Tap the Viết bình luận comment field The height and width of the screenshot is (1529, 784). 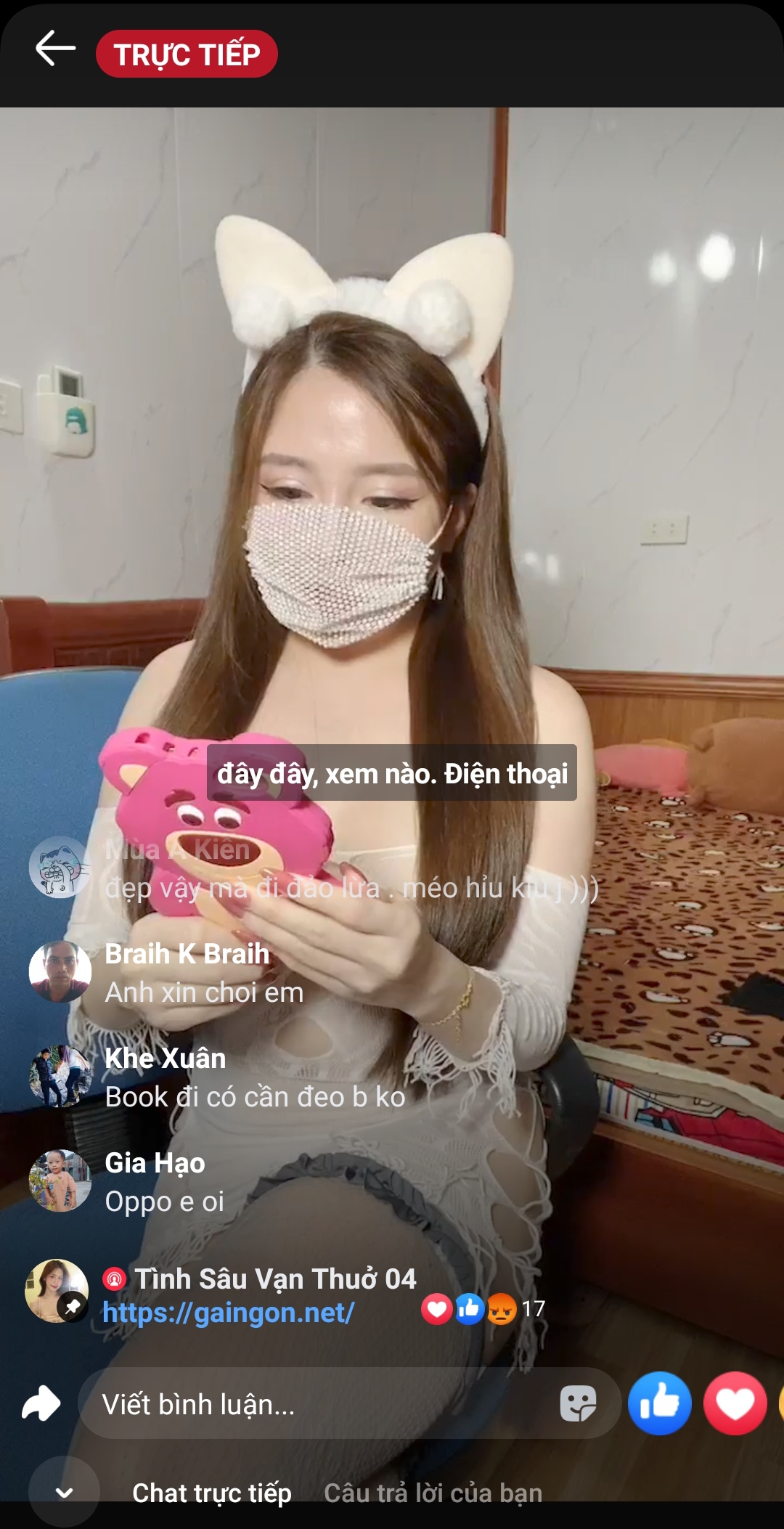319,1404
